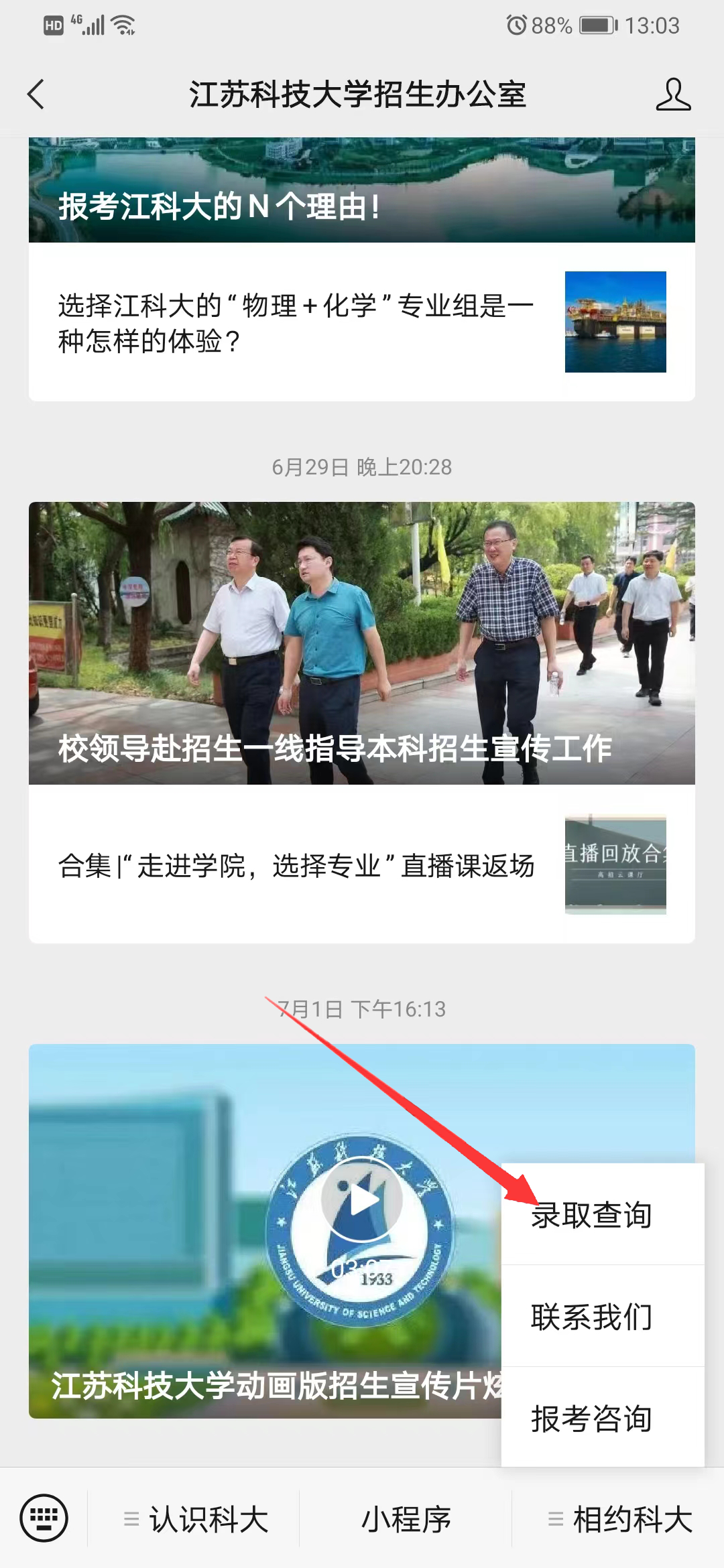Play the 动画版招生宣传片 video
724x1568 pixels.
(361, 1199)
